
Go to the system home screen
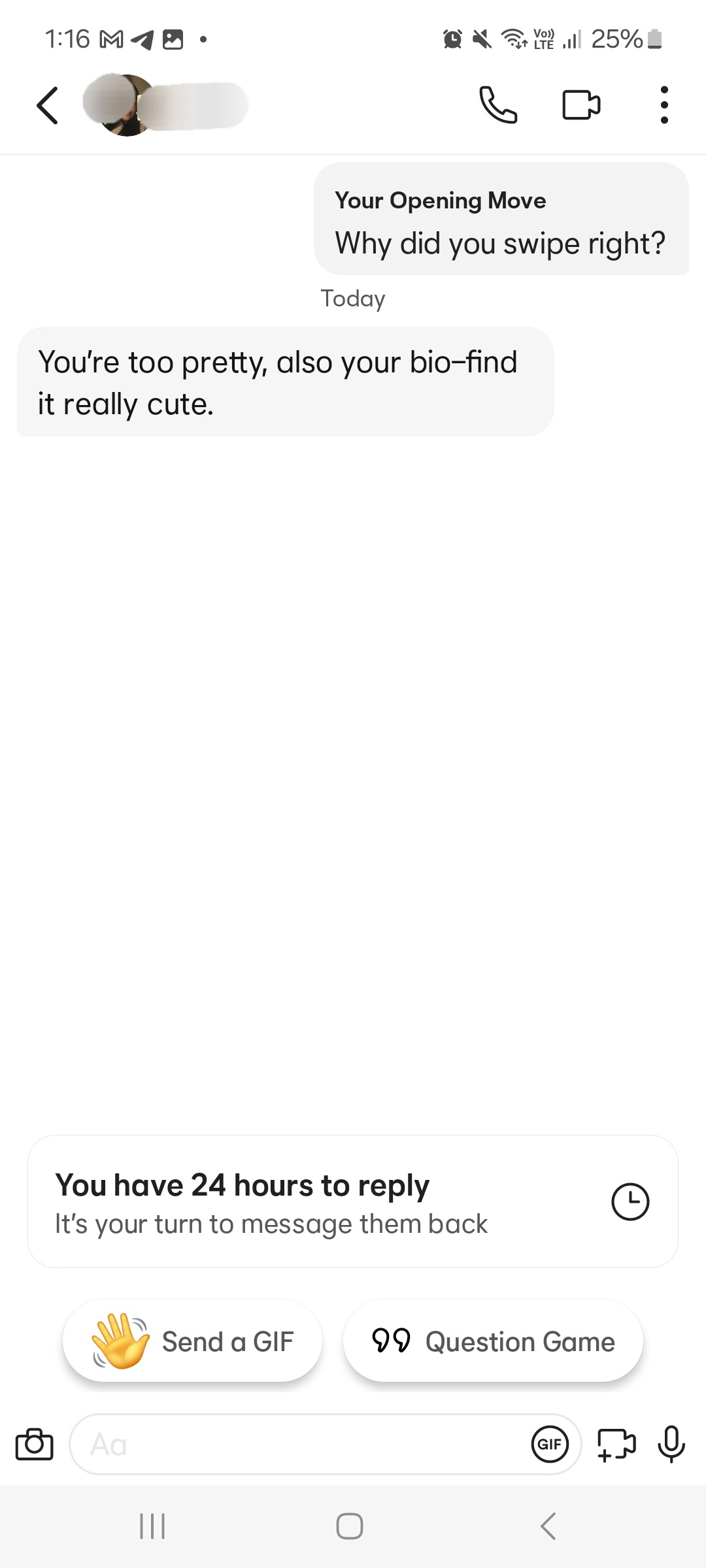(x=350, y=1527)
